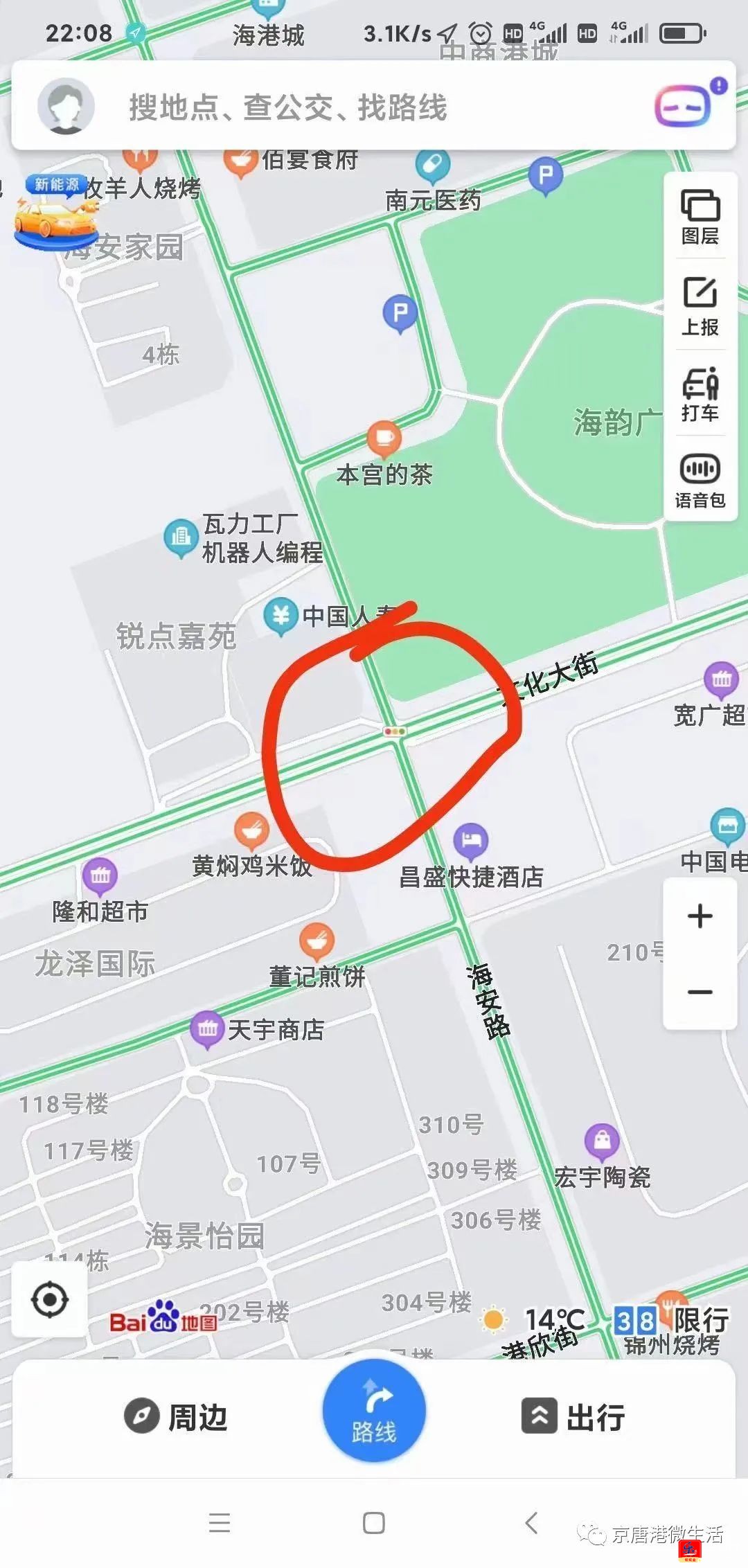Open the 出行 travel tab

point(573,1417)
